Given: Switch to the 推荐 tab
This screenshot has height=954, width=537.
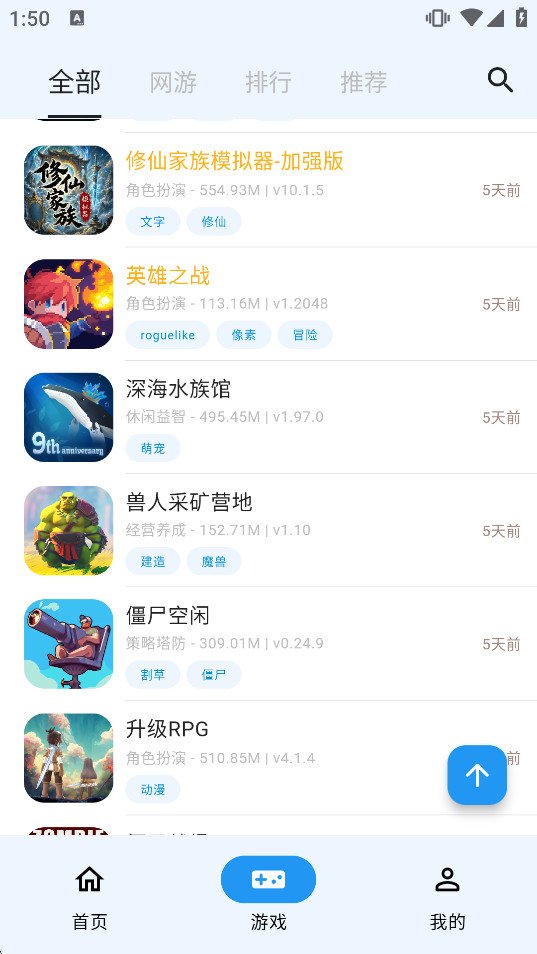Looking at the screenshot, I should point(364,82).
